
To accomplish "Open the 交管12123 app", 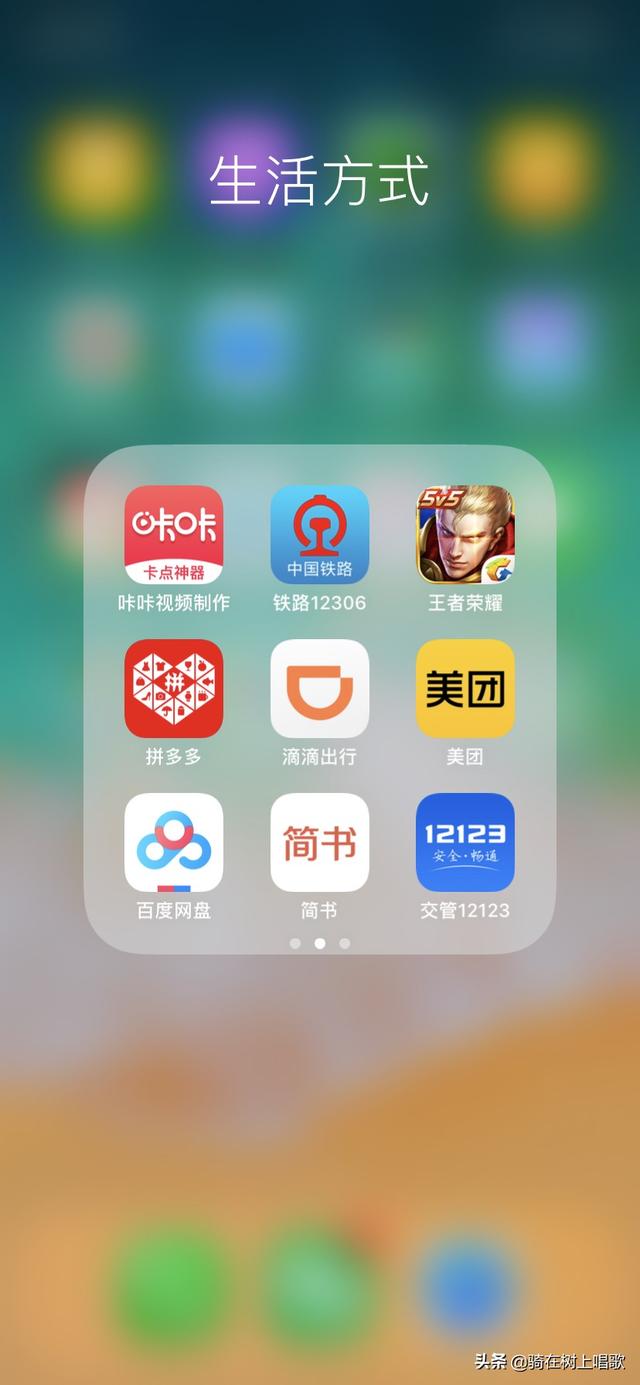I will [465, 842].
